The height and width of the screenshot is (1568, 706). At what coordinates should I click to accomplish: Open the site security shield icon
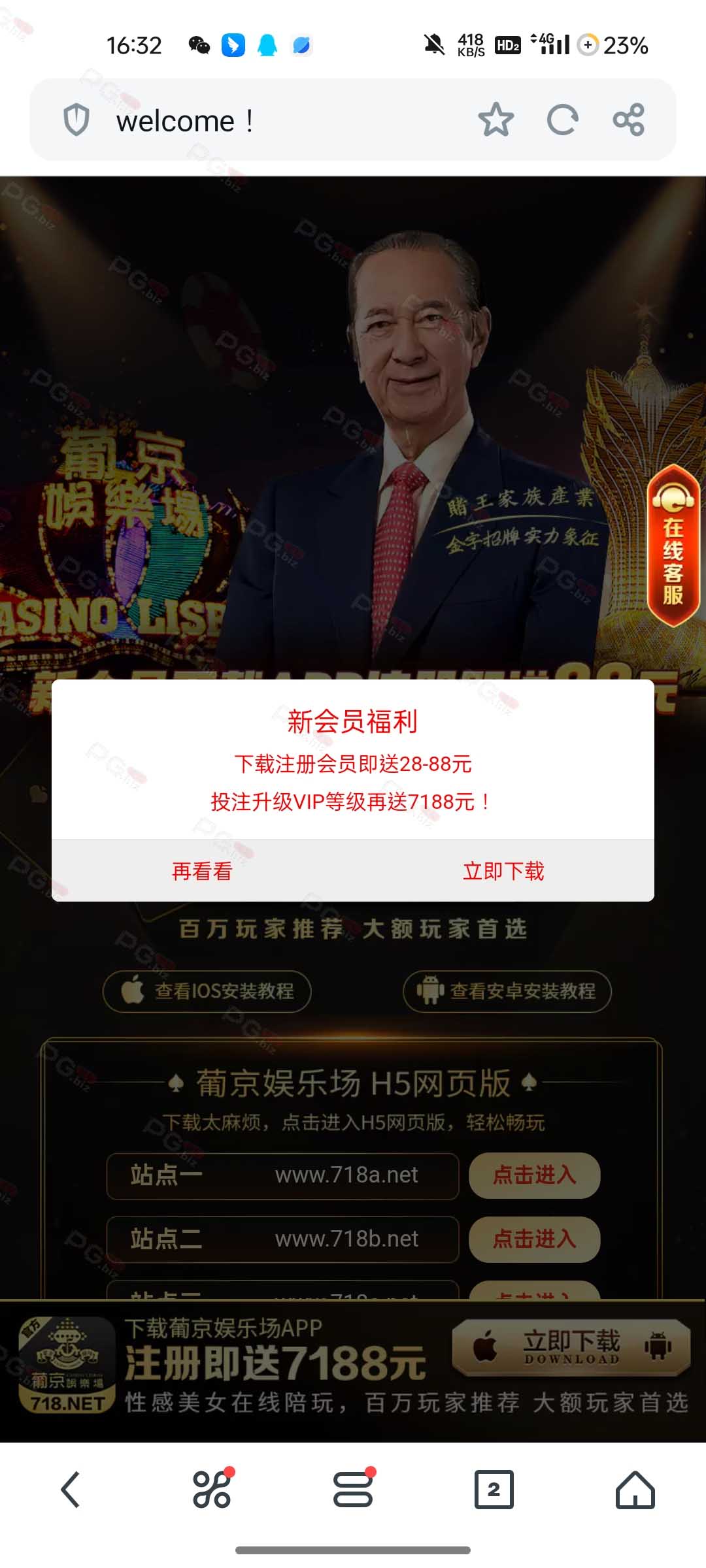76,120
